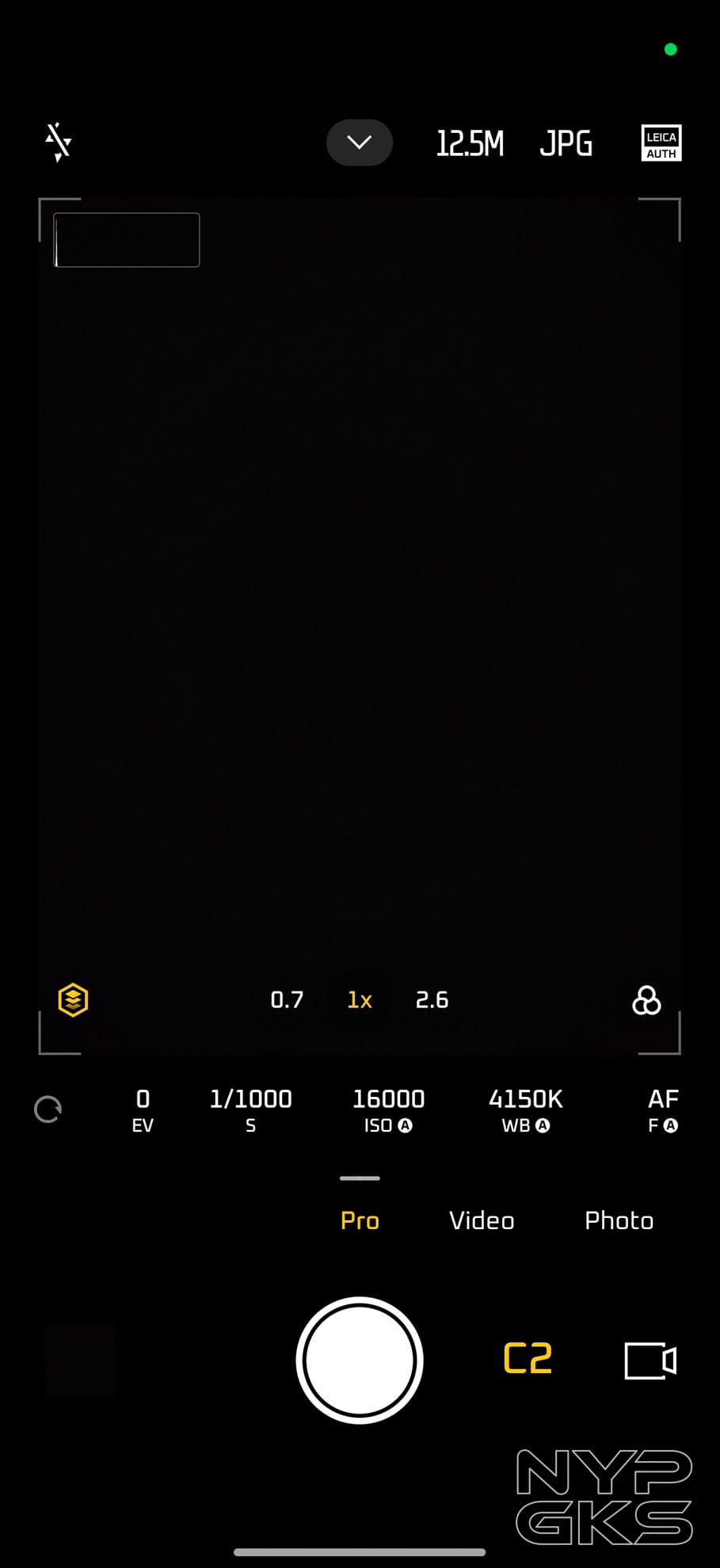Select the focus peaking stack icon
Image resolution: width=720 pixels, height=1568 pixels.
71,999
